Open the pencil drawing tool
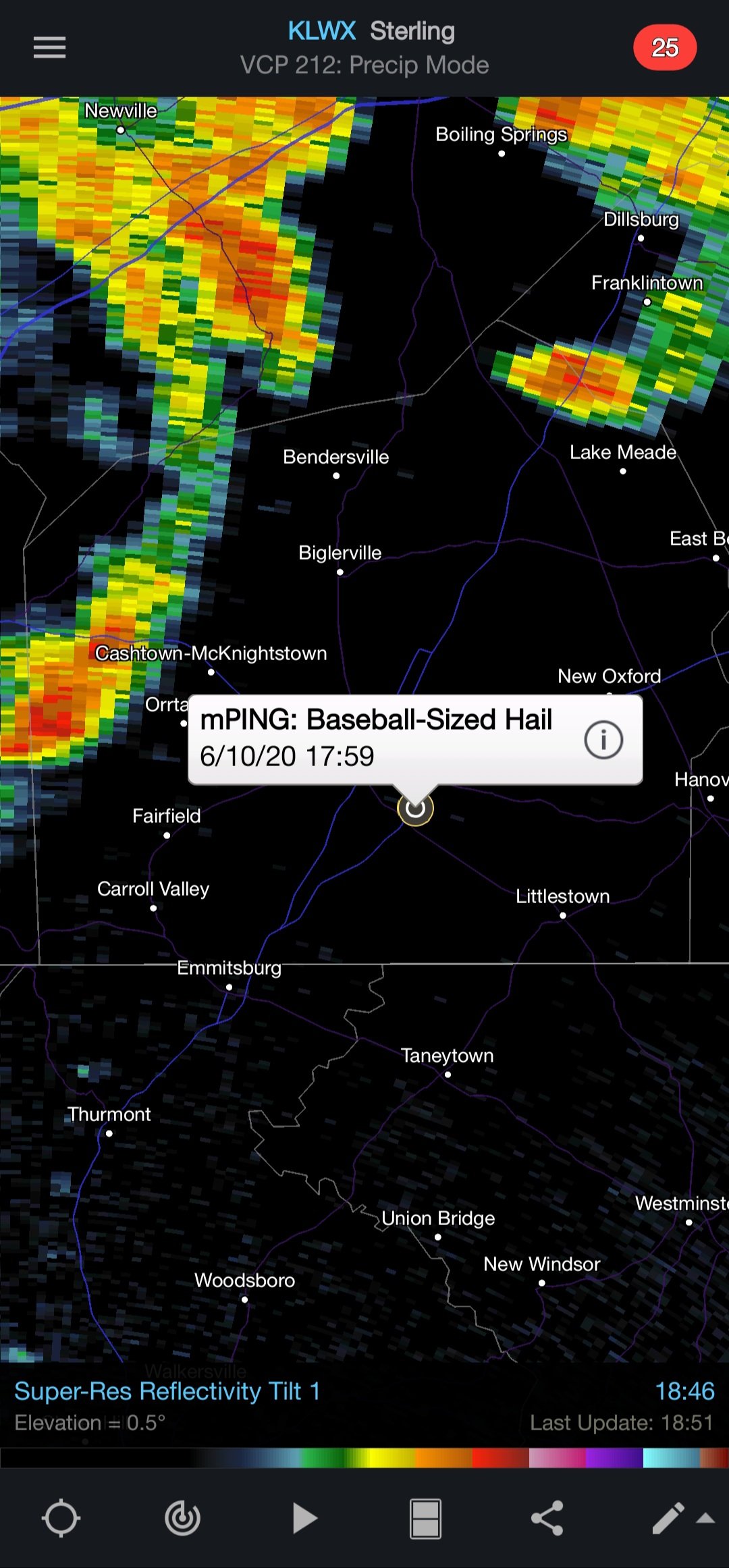The height and width of the screenshot is (1568, 729). [668, 1519]
